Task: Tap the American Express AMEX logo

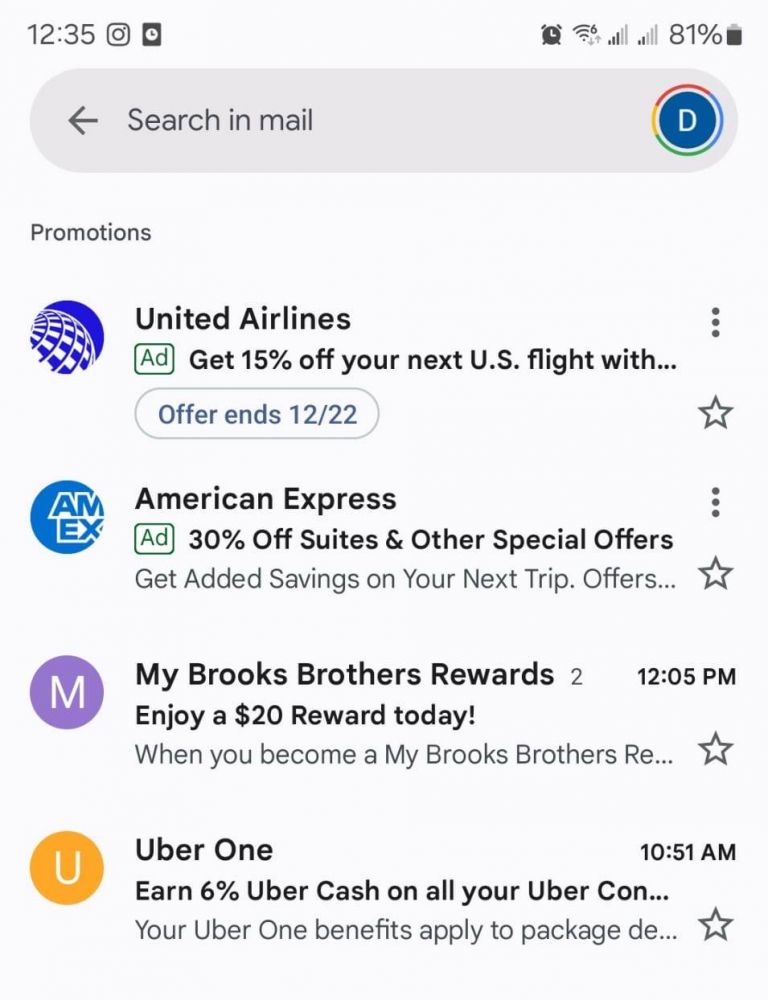Action: pos(65,517)
